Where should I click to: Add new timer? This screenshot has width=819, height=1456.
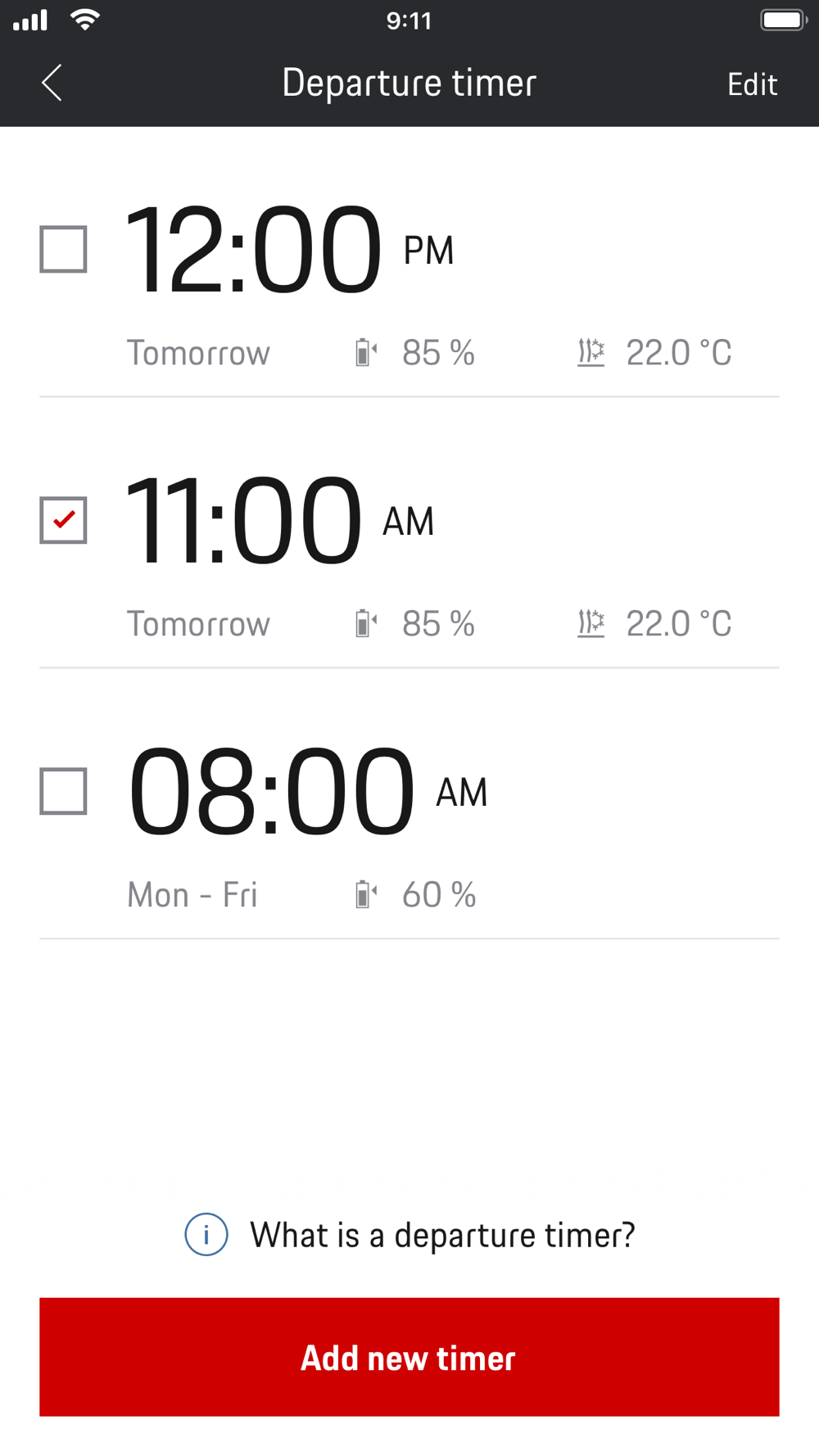[409, 1357]
